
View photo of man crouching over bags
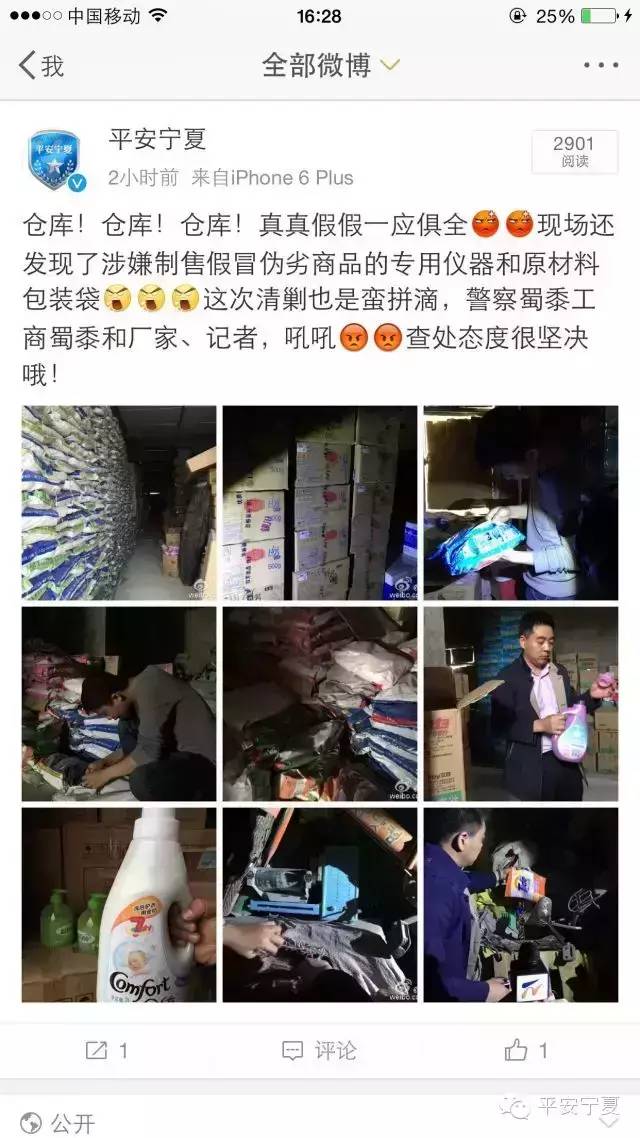[119, 704]
